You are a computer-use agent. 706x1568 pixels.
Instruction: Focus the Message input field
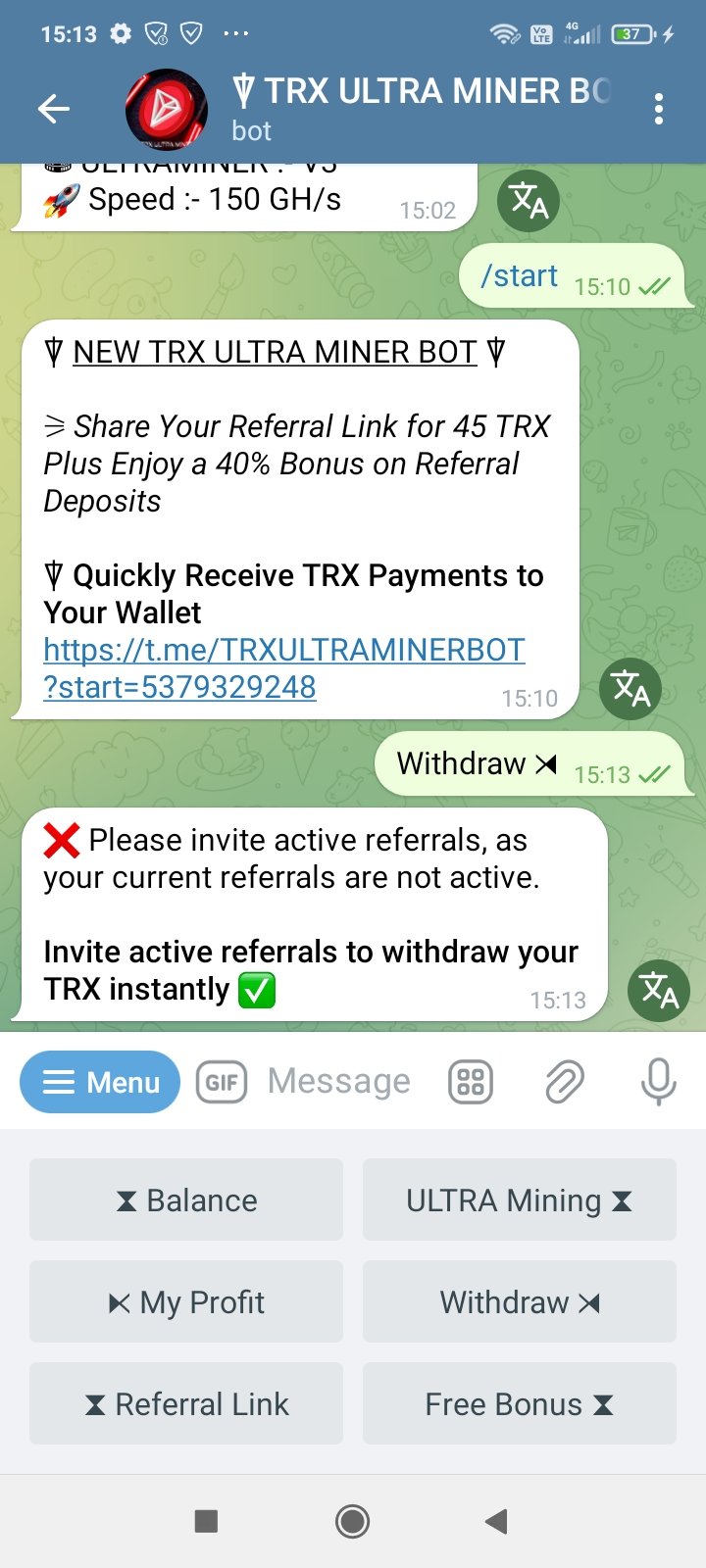click(339, 1082)
